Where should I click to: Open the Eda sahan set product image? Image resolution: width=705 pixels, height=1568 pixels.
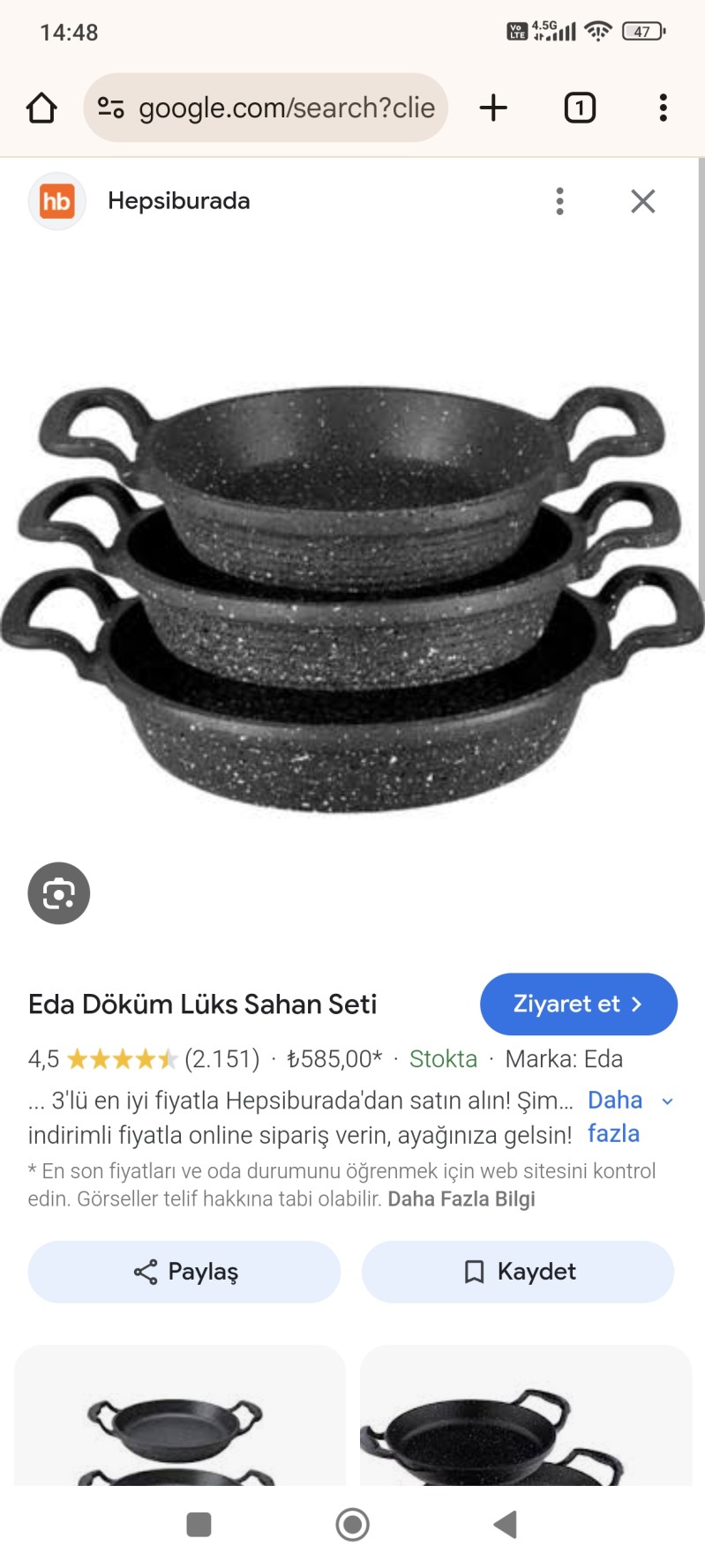point(352,600)
